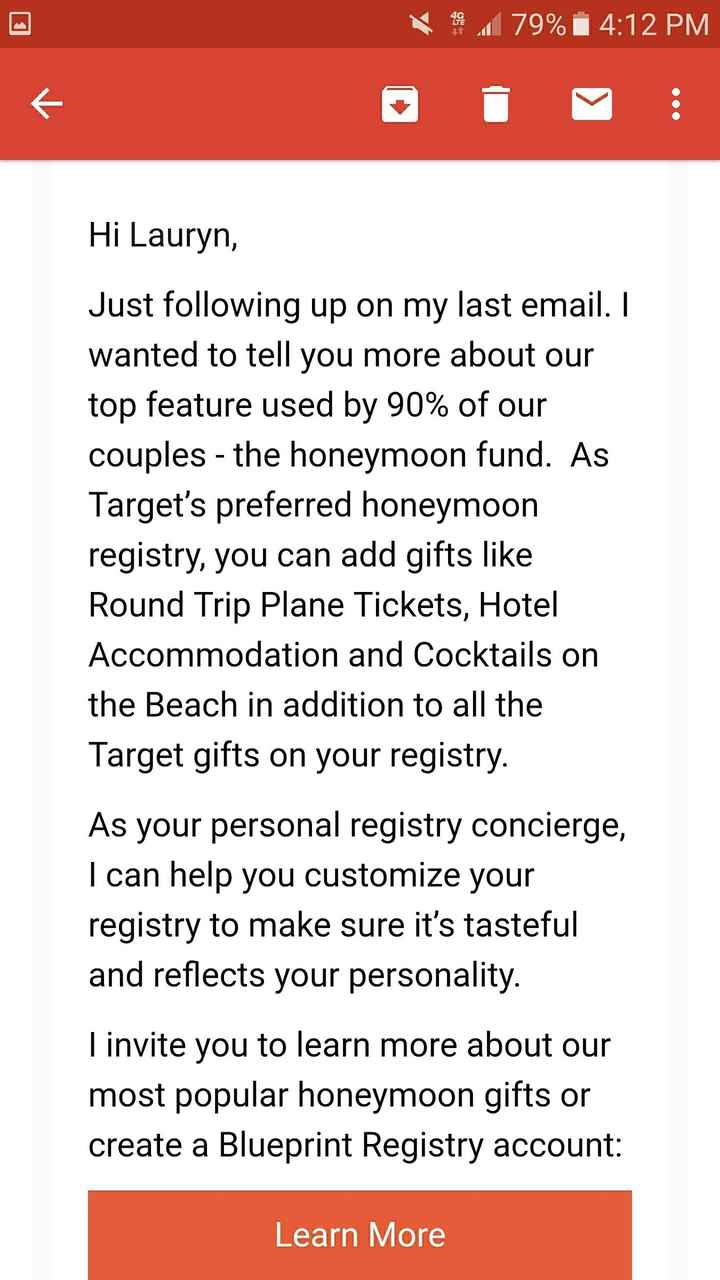Archive this email
The width and height of the screenshot is (720, 1280).
pyautogui.click(x=399, y=104)
